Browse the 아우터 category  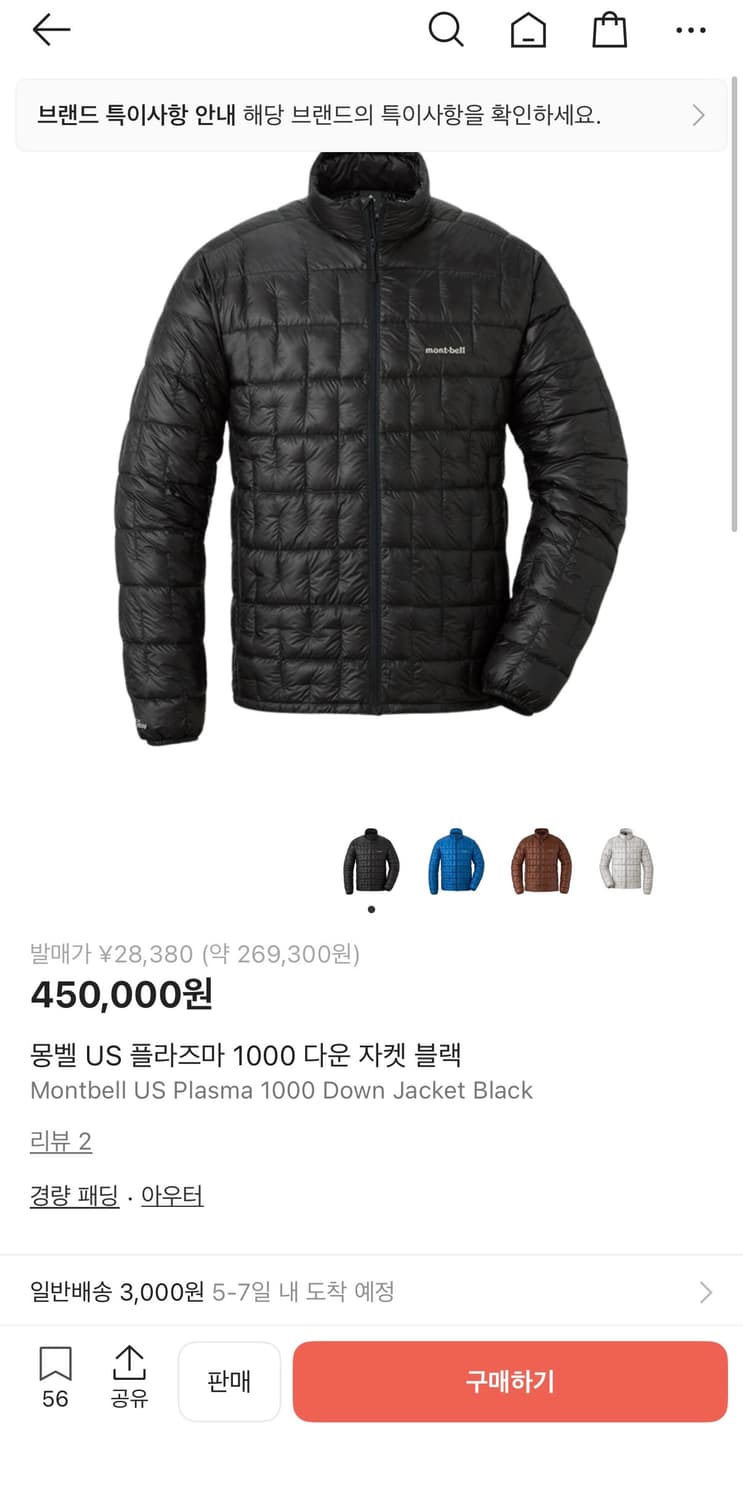click(172, 1195)
